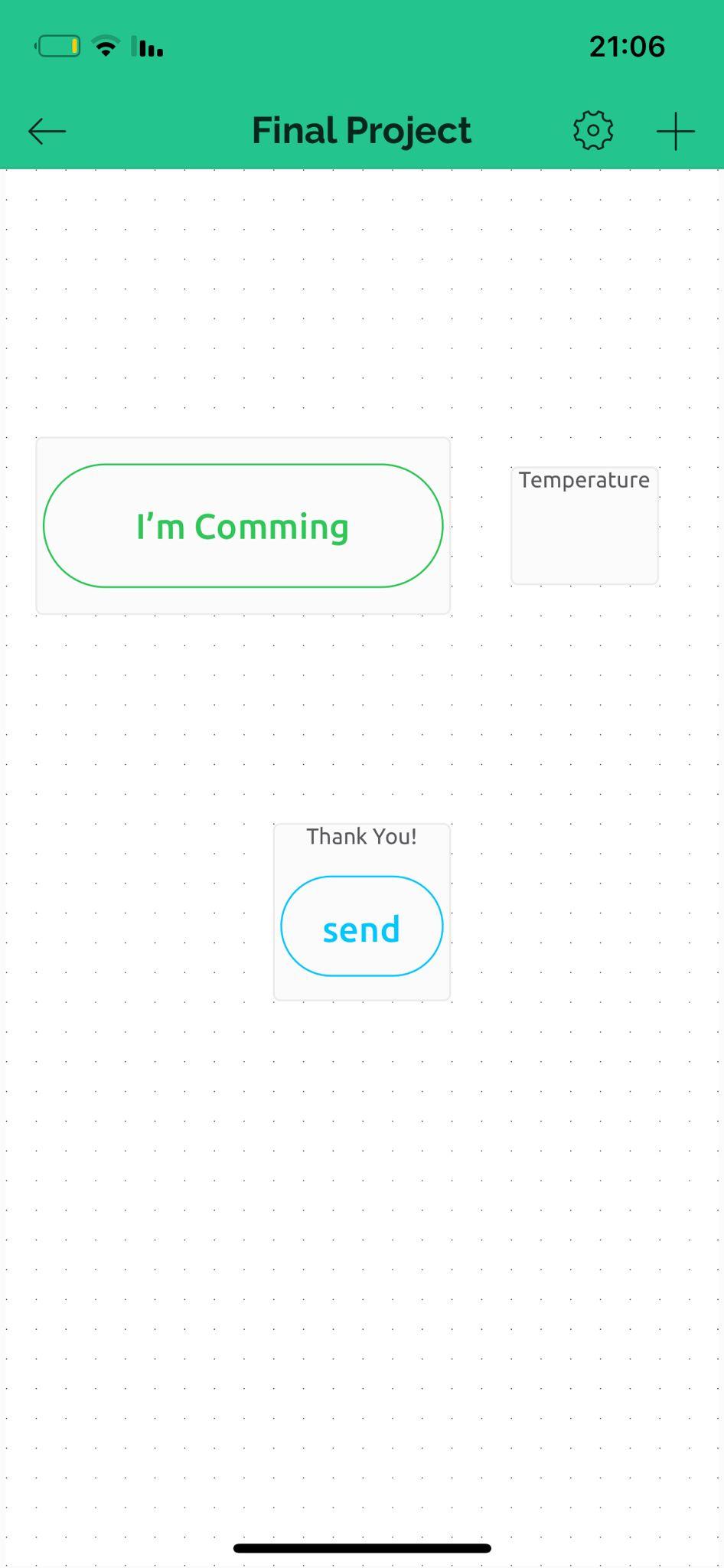
Task: Select the gear icon next to the plus
Action: tap(592, 130)
